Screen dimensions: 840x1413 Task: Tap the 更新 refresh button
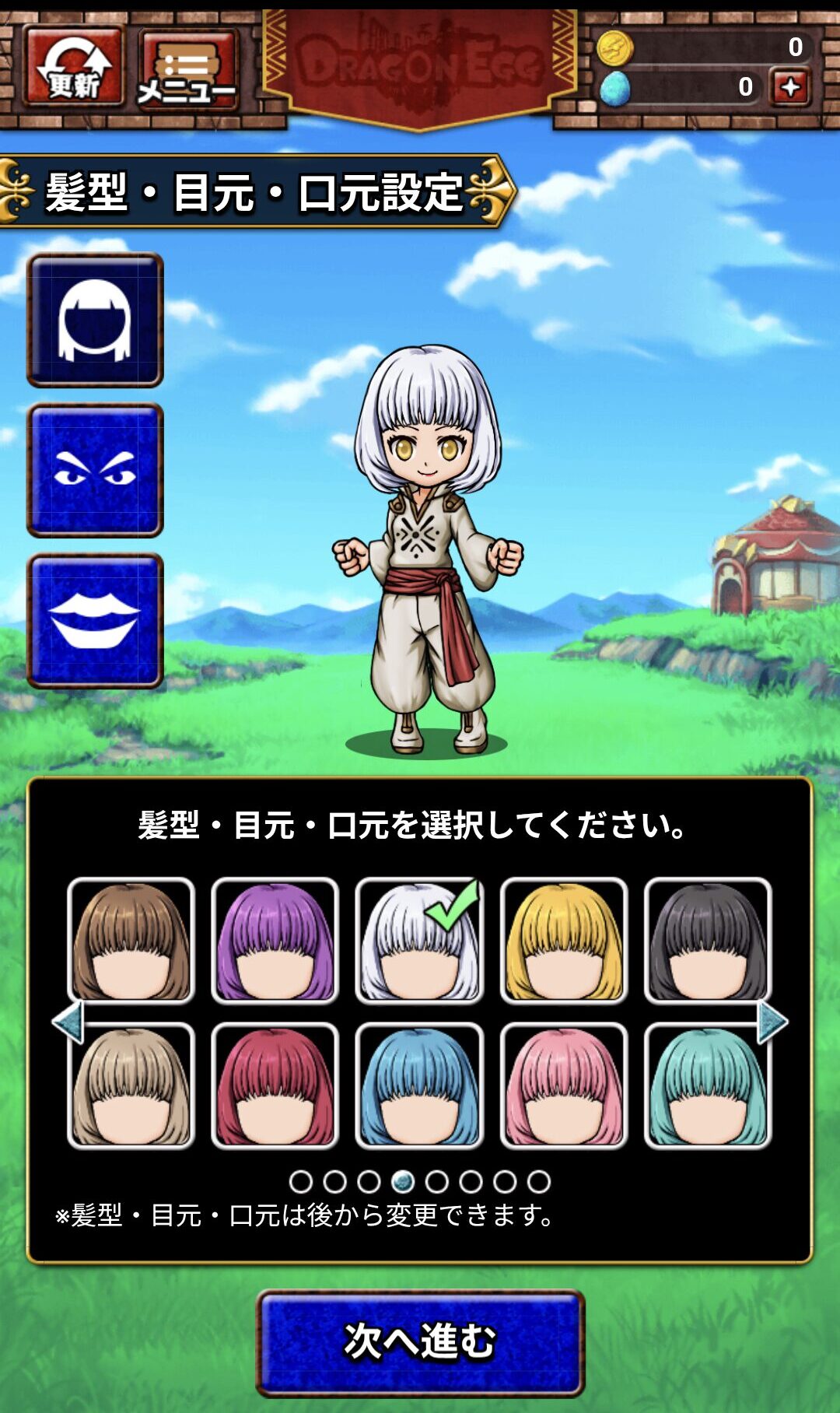74,66
